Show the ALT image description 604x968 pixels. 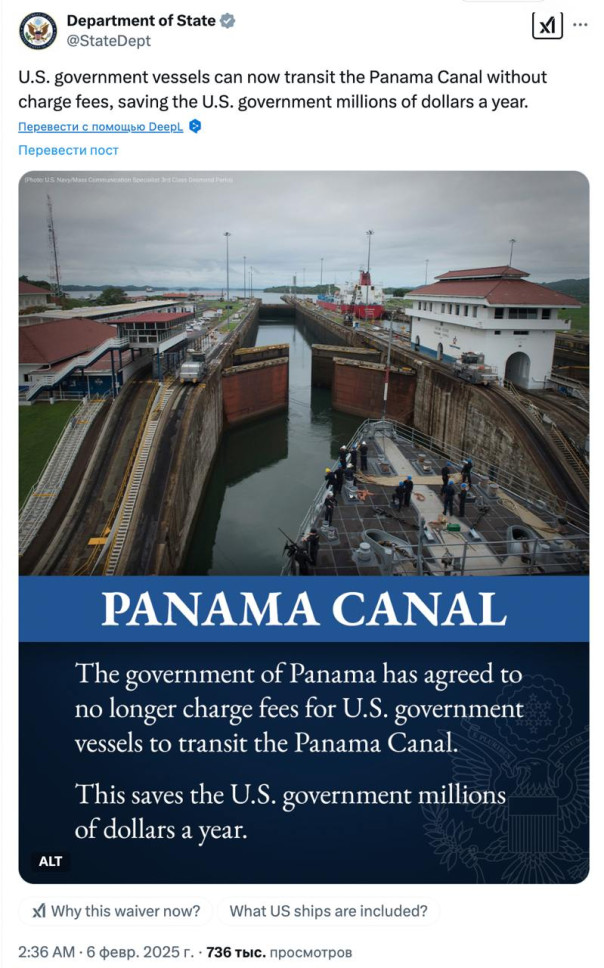50,861
